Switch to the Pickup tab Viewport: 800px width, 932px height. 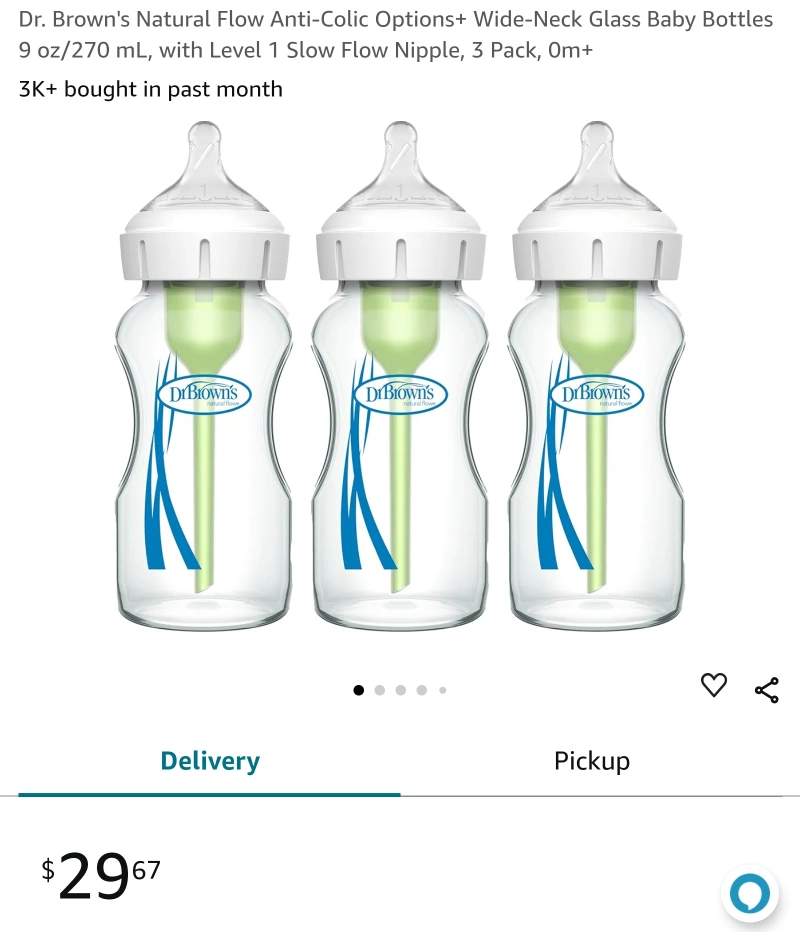tap(592, 761)
